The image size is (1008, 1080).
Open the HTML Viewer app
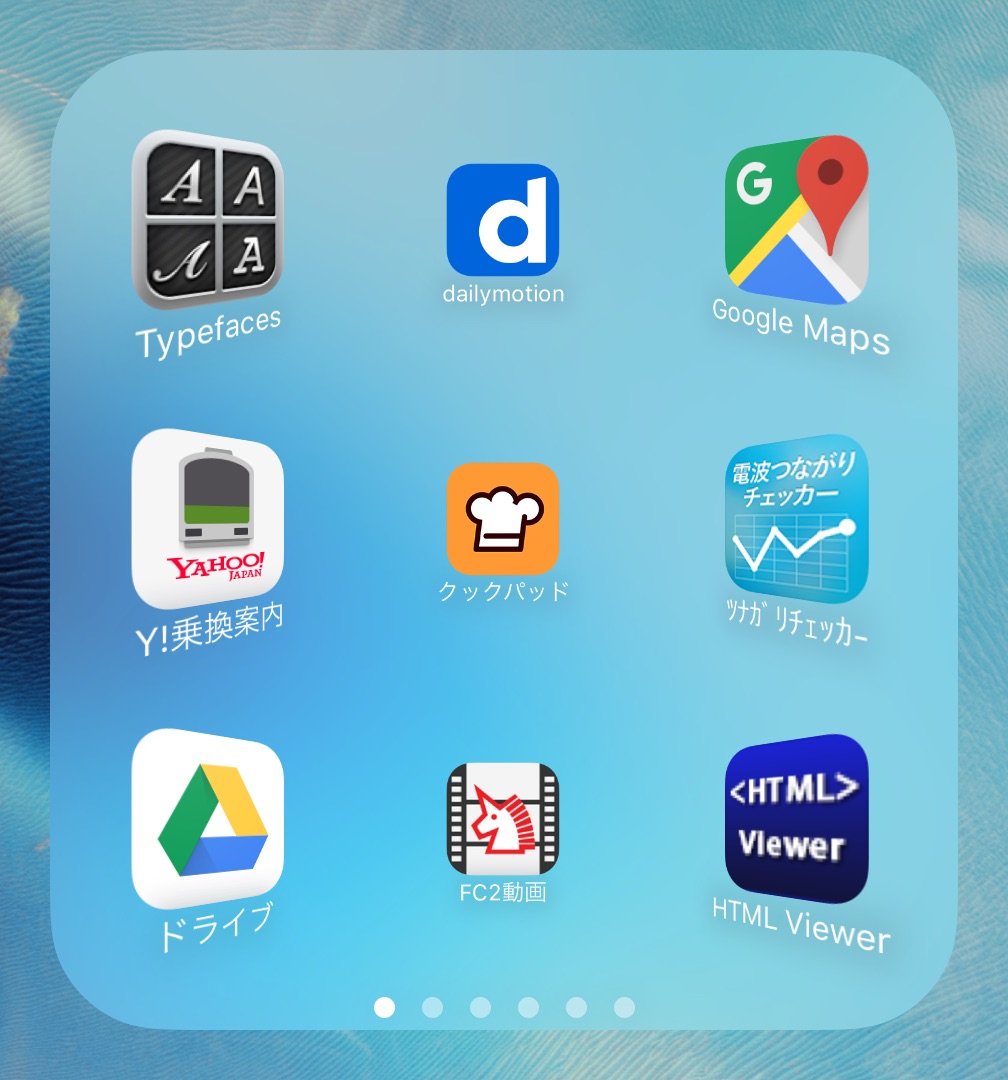tap(797, 818)
